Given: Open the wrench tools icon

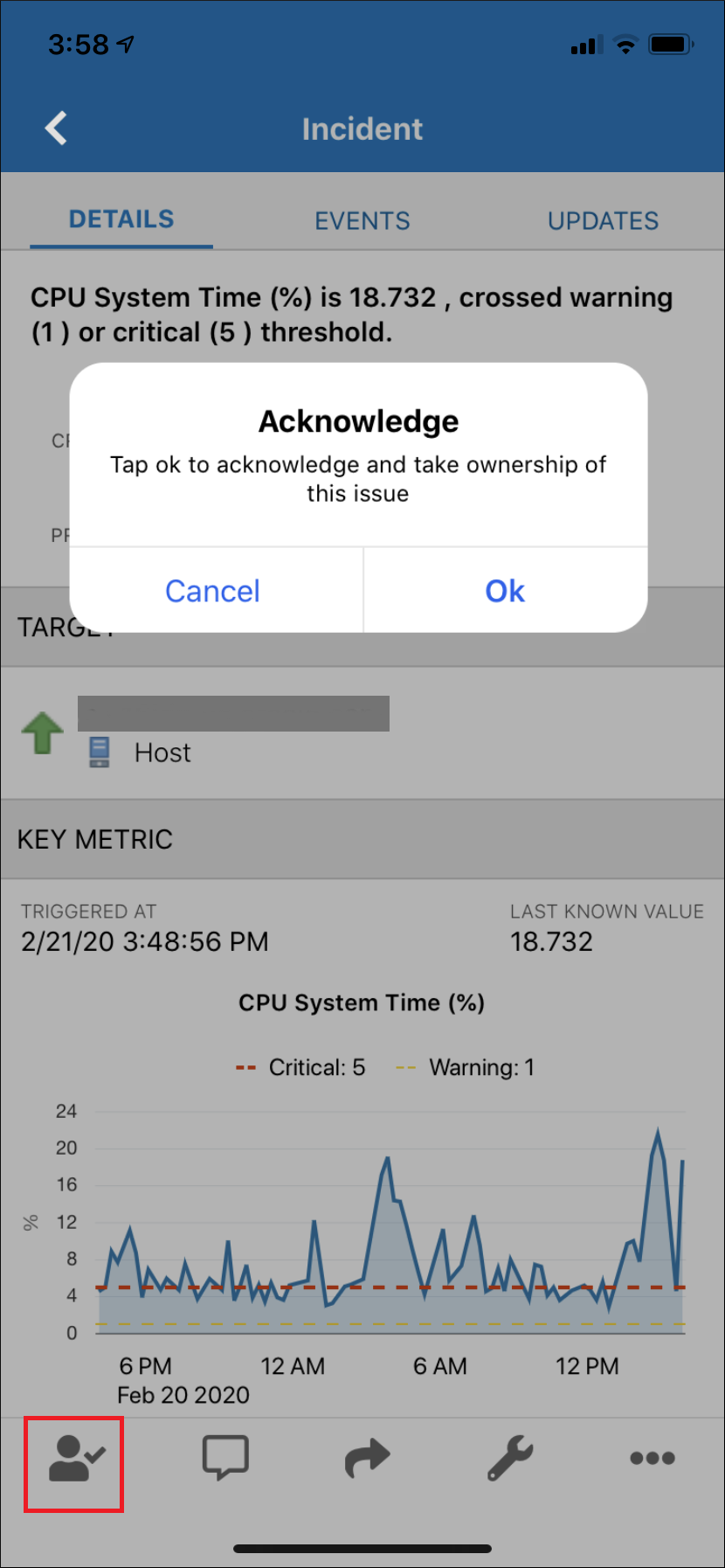Looking at the screenshot, I should (x=510, y=1458).
